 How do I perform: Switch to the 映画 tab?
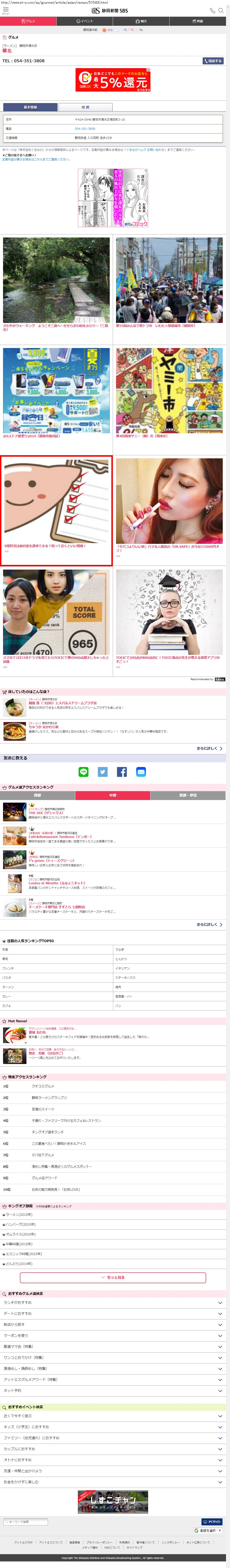[198, 21]
